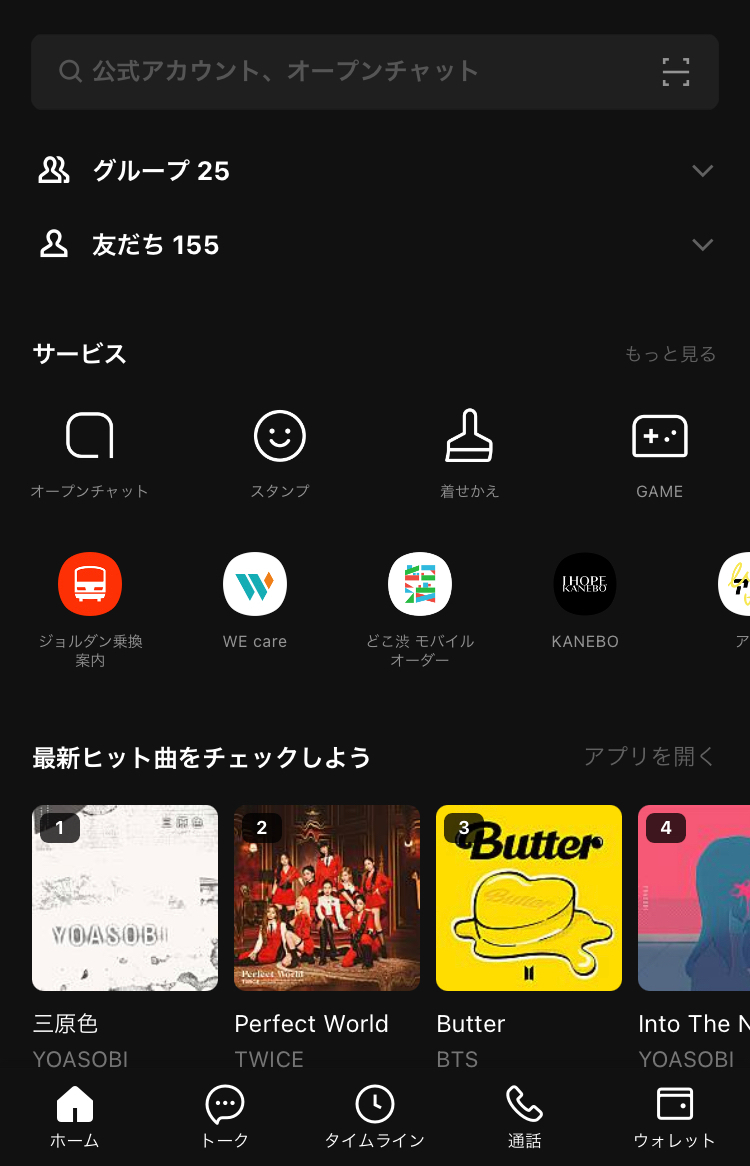Tap もっと見る next to サービス

tap(670, 354)
